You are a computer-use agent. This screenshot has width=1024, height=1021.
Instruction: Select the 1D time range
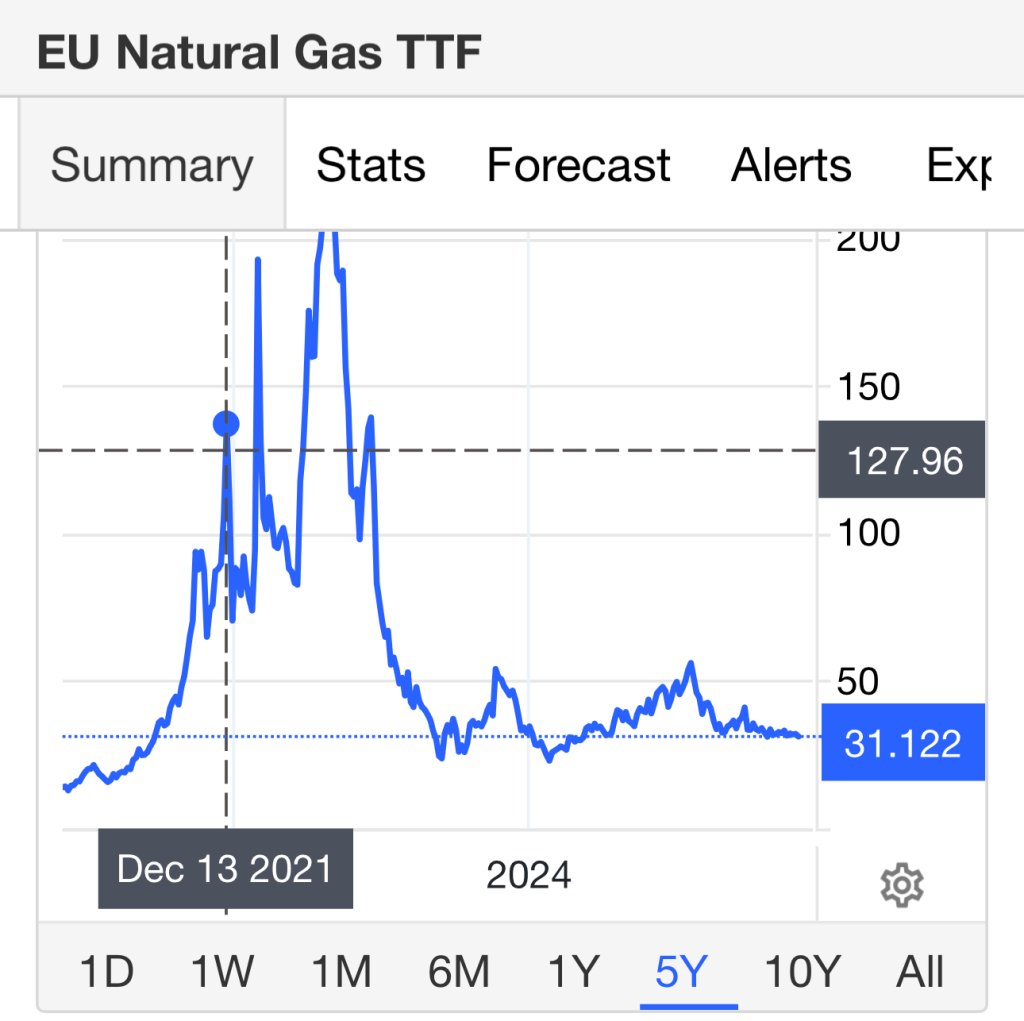(x=106, y=971)
